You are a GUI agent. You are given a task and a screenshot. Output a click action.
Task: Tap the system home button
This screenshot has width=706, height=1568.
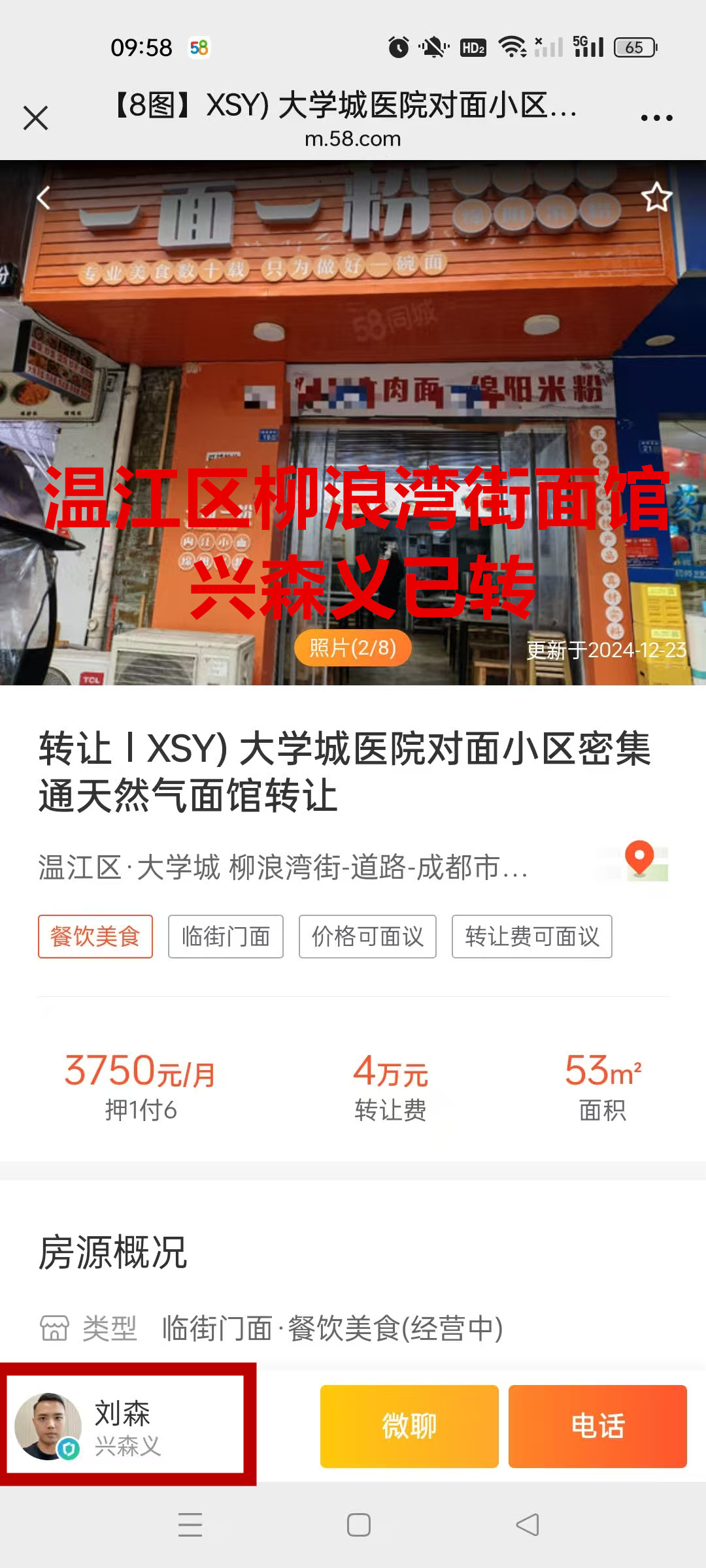click(358, 1525)
